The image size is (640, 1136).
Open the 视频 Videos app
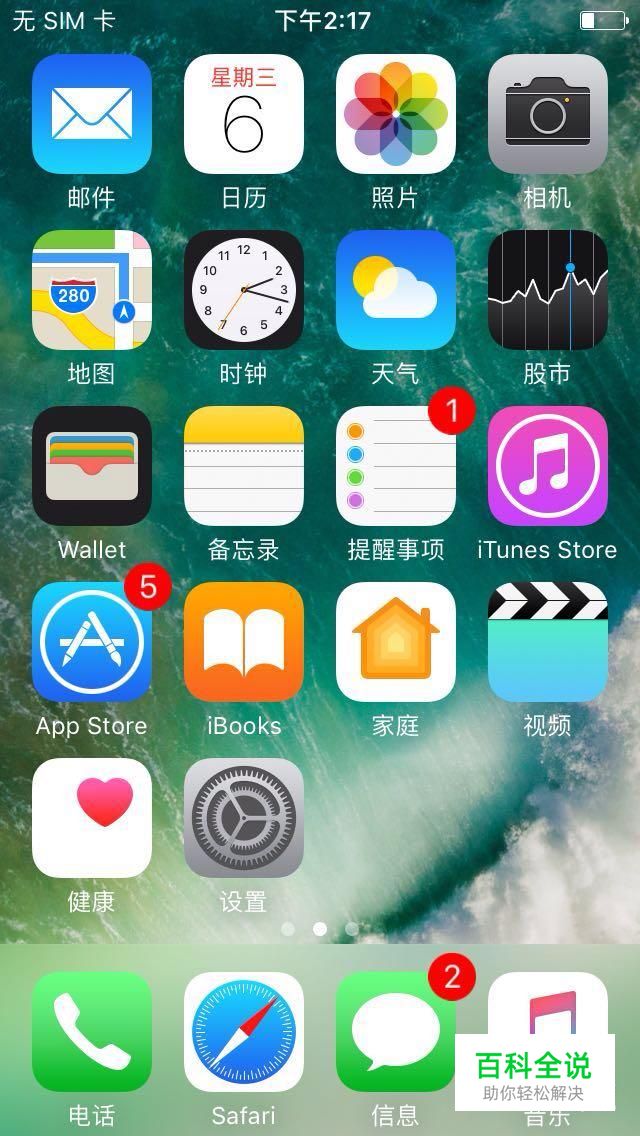tap(548, 642)
